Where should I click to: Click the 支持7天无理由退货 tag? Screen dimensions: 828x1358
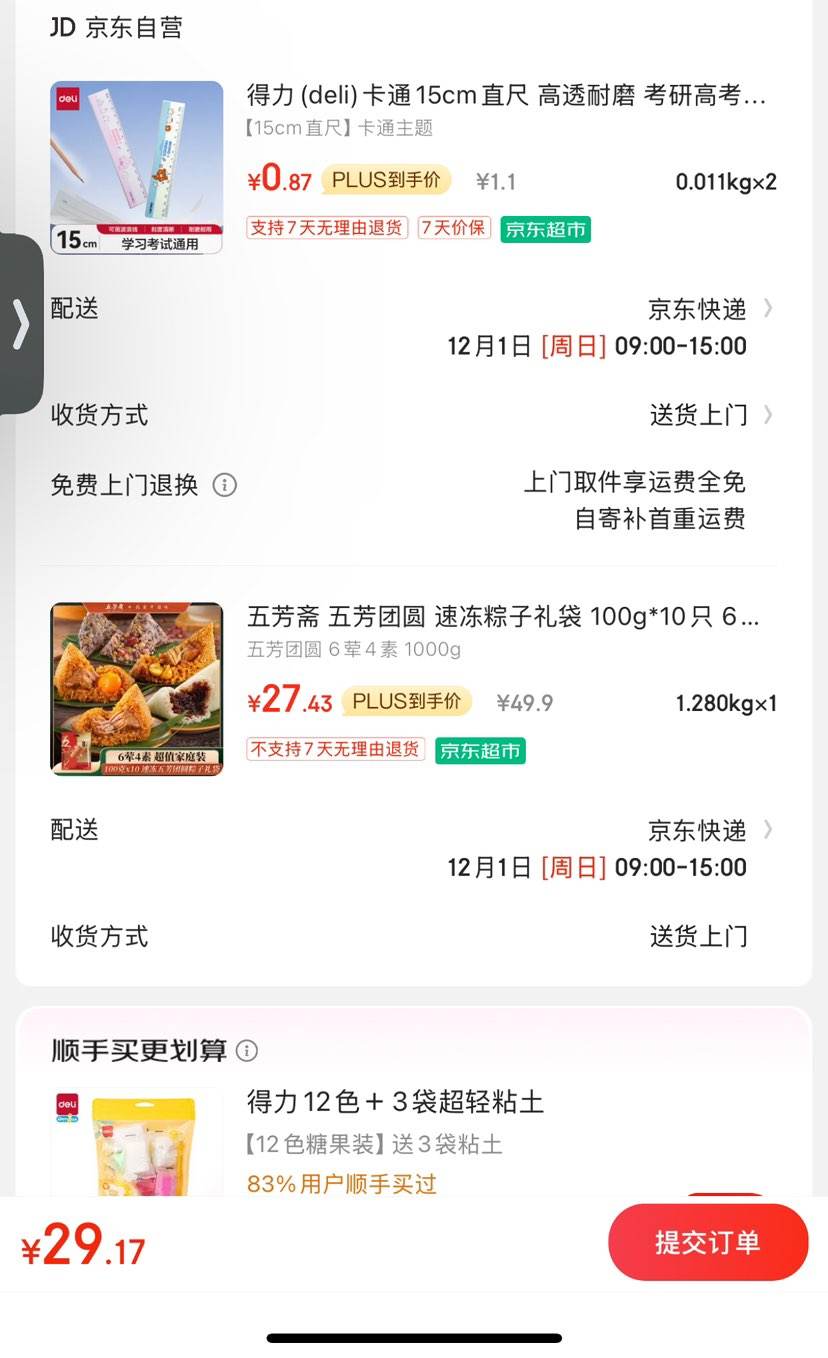click(x=328, y=229)
